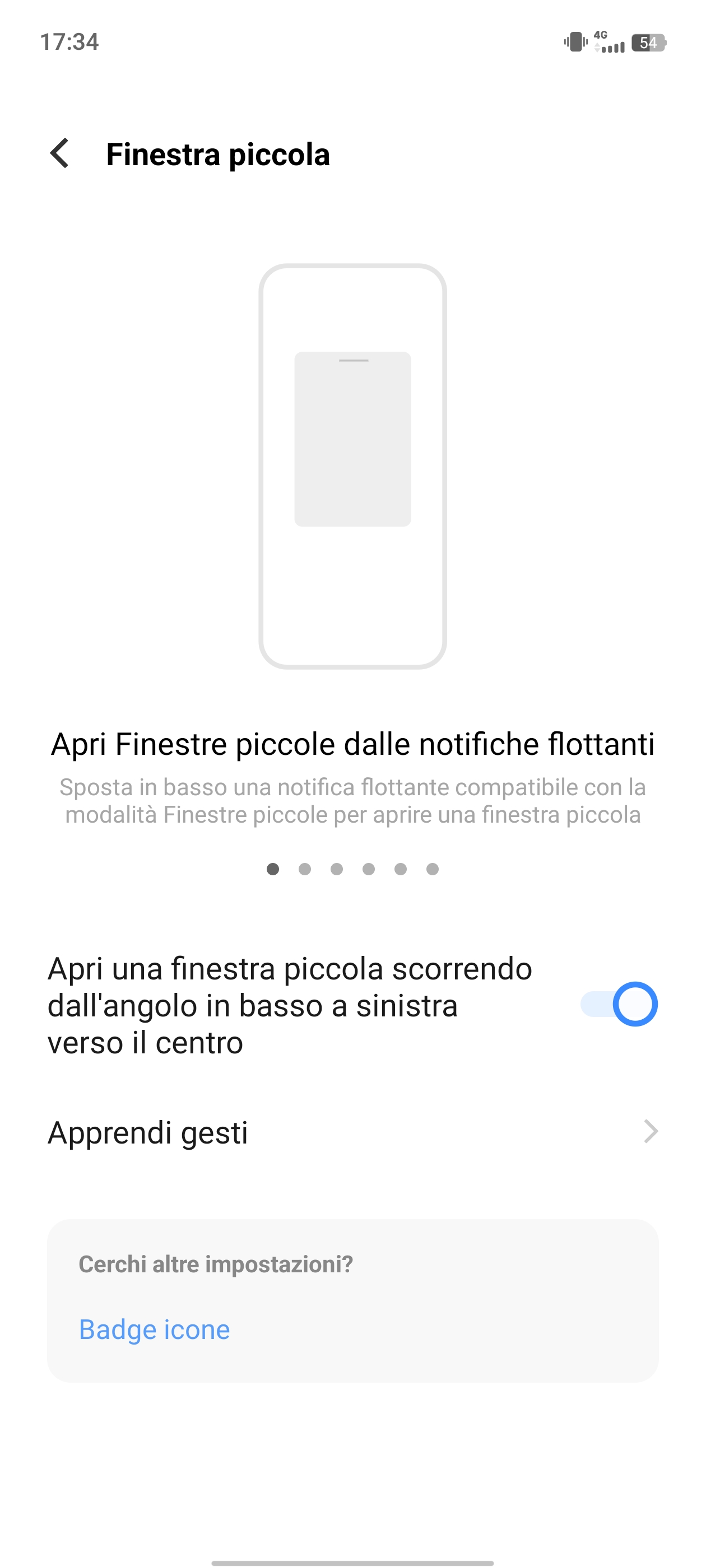Disable opening small window from bottom-left corner

pos(617,1004)
